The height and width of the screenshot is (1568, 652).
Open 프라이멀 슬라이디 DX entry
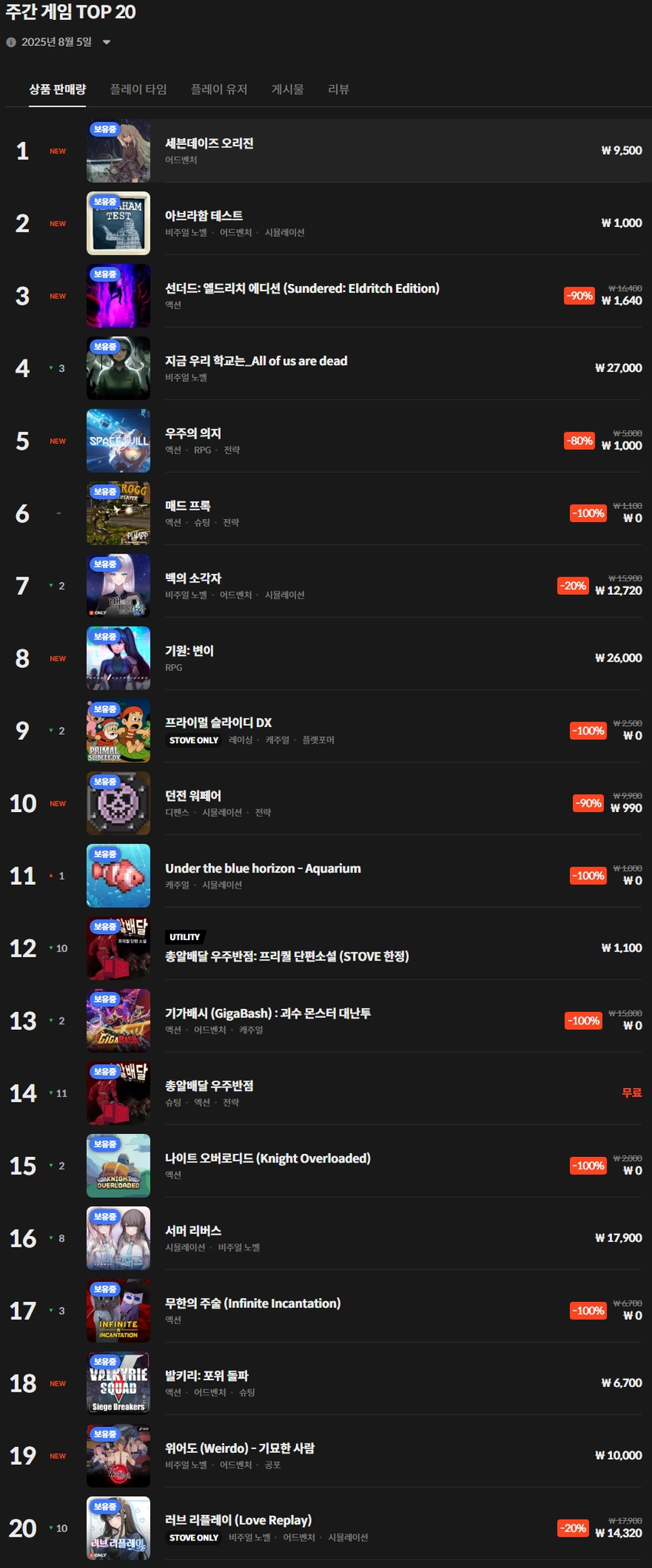[218, 723]
